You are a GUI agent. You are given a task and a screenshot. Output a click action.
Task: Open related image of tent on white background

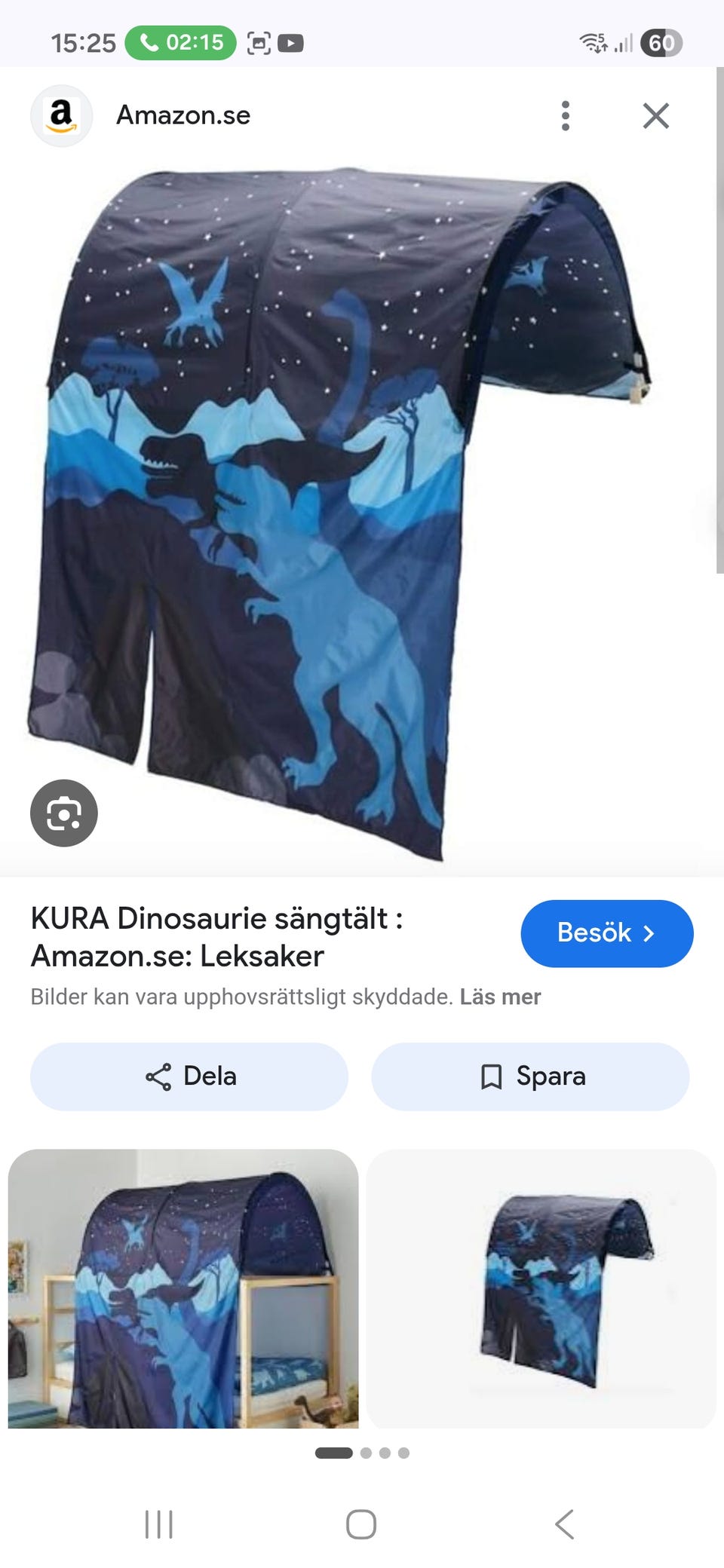point(541,1288)
